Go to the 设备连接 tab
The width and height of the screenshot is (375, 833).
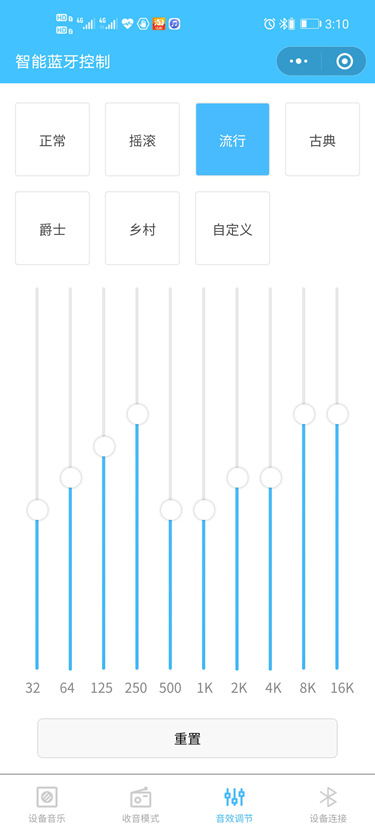tap(328, 804)
